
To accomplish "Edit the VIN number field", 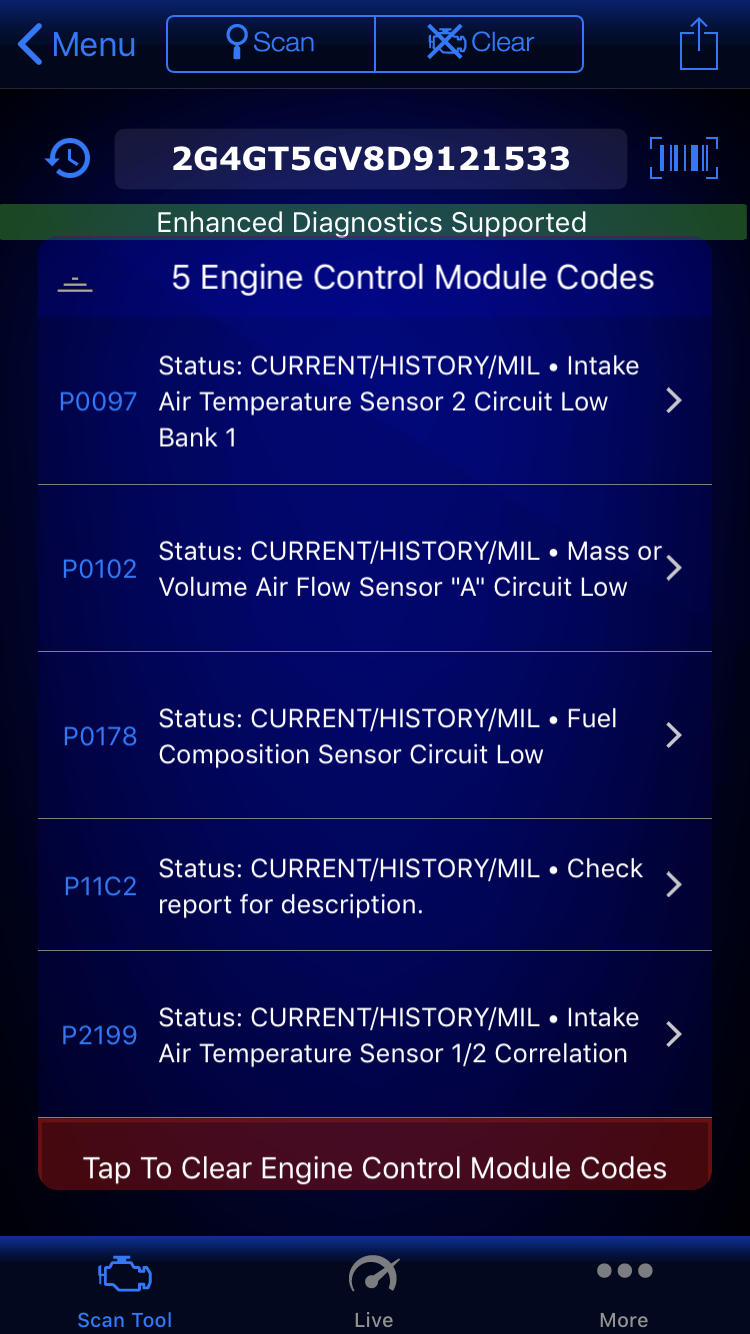I will [371, 159].
